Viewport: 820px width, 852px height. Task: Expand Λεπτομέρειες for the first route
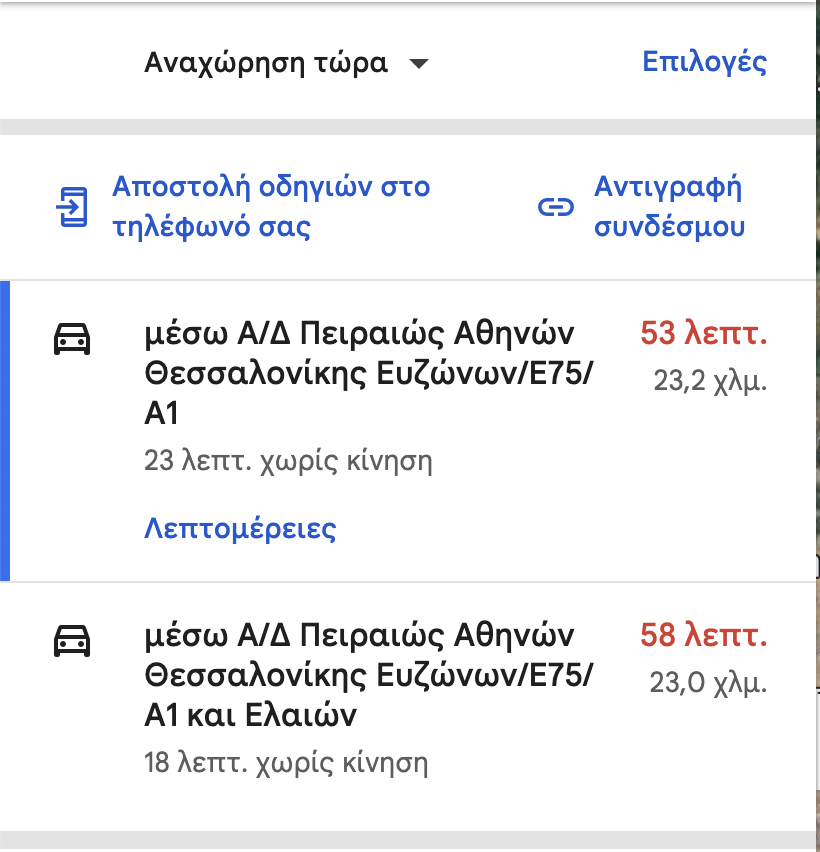239,527
